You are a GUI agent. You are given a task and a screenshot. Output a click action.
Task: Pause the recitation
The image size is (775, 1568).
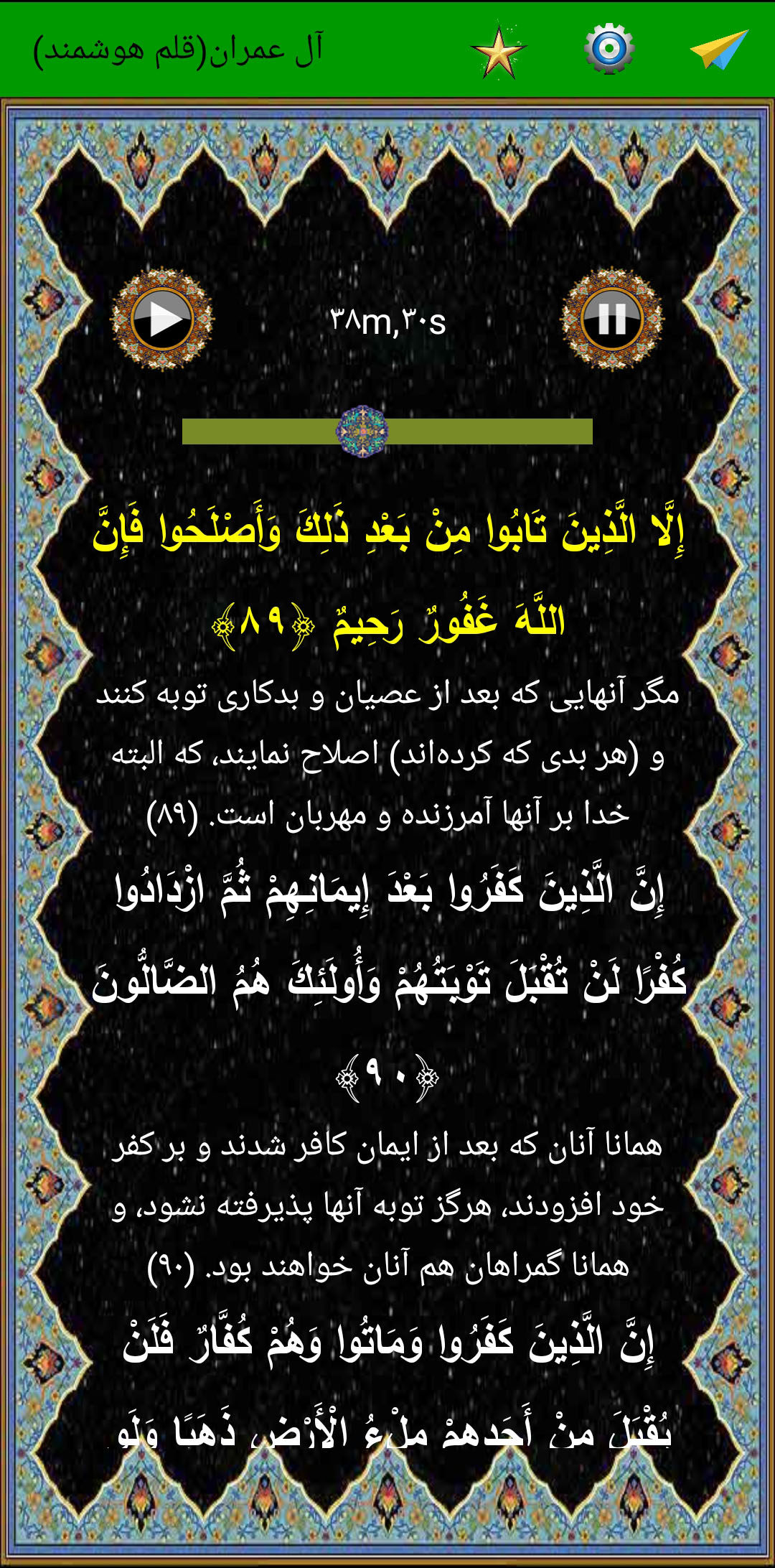click(x=612, y=319)
